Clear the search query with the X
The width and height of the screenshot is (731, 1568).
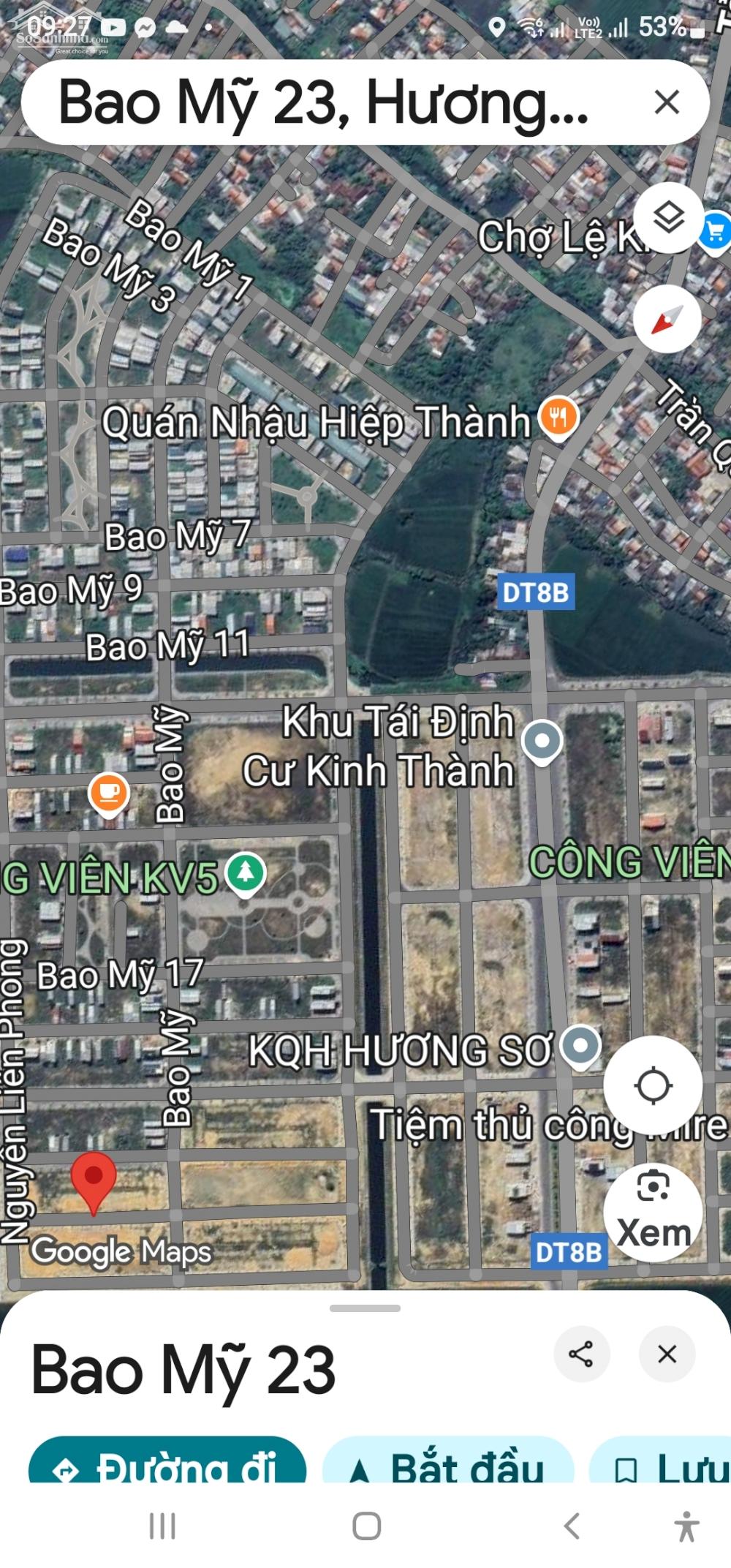click(x=666, y=104)
